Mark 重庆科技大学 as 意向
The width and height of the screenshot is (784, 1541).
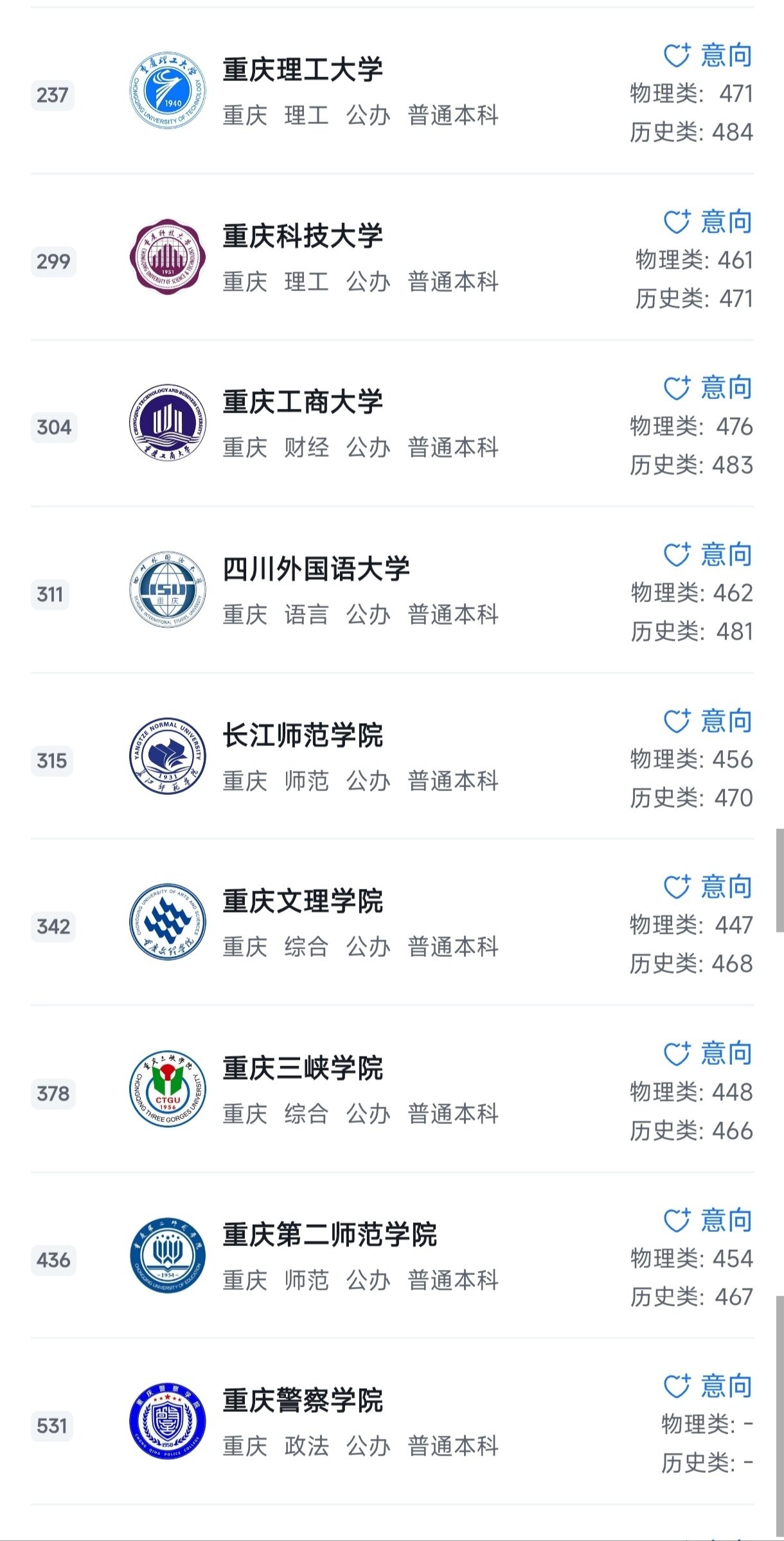[x=708, y=222]
